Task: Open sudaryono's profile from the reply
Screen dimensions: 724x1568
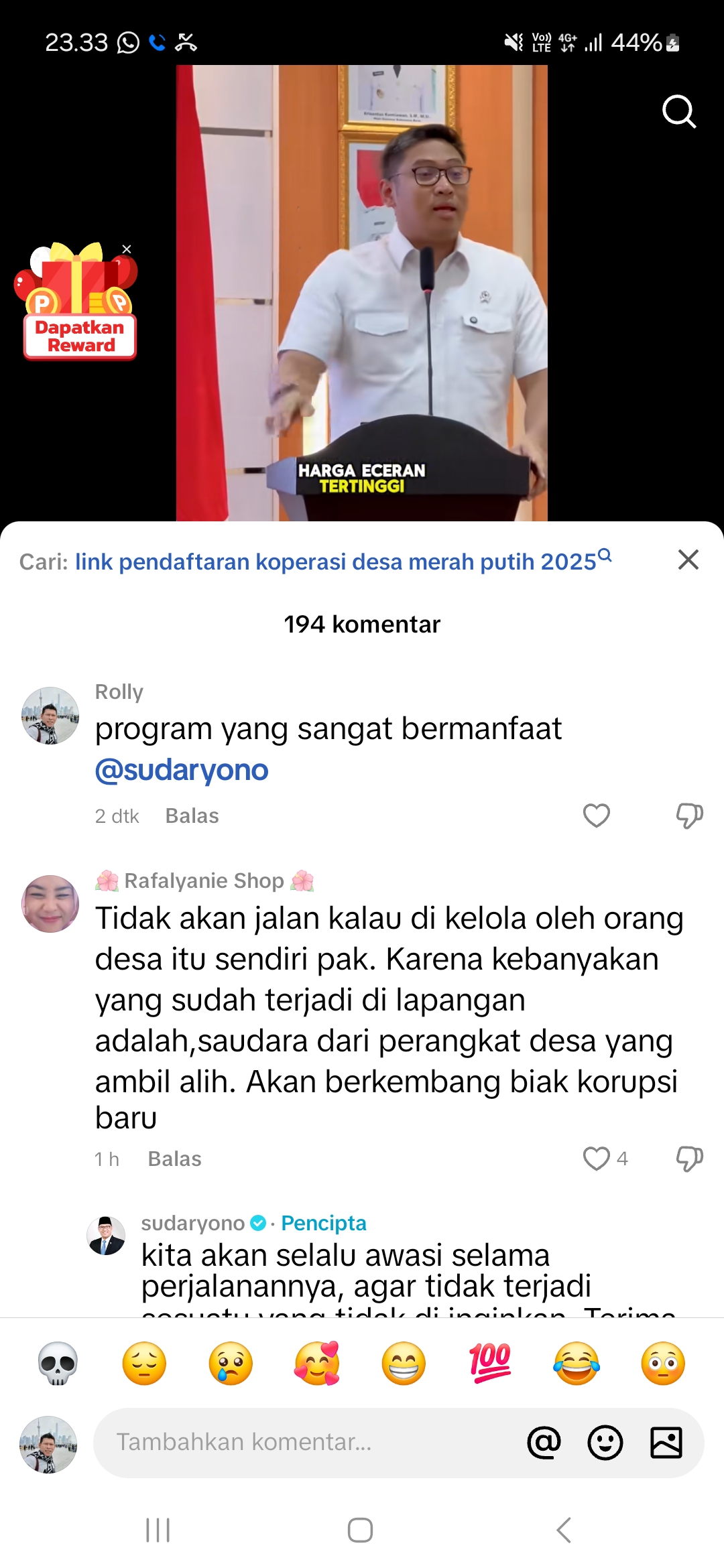Action: coord(106,1236)
